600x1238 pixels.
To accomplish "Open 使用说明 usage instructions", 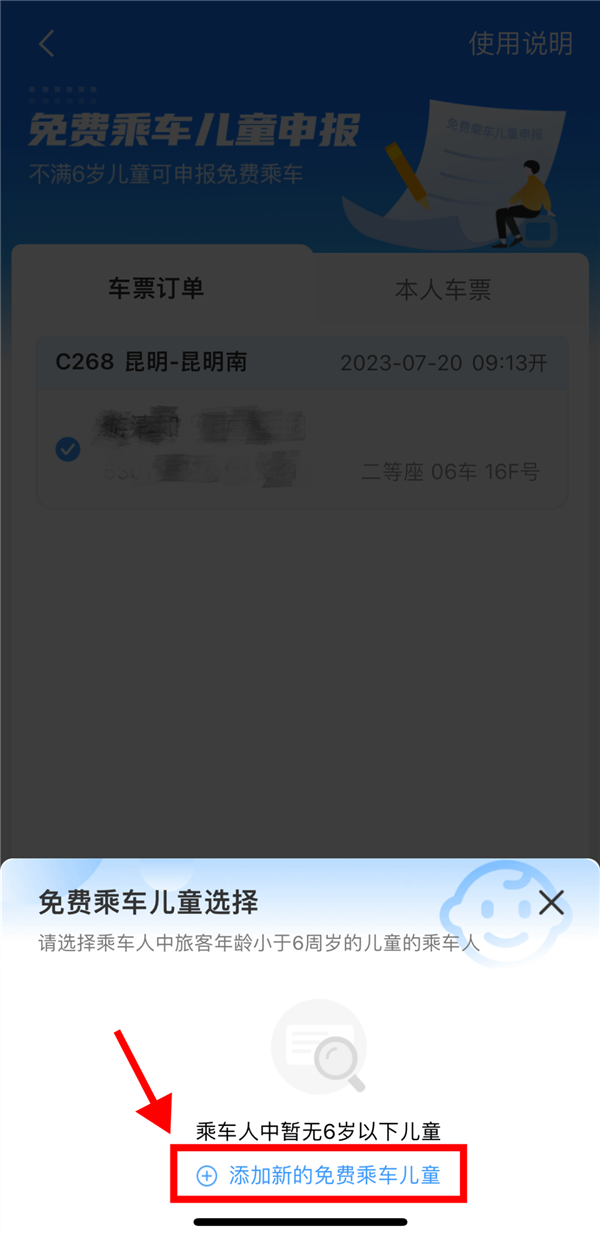I will [x=520, y=44].
